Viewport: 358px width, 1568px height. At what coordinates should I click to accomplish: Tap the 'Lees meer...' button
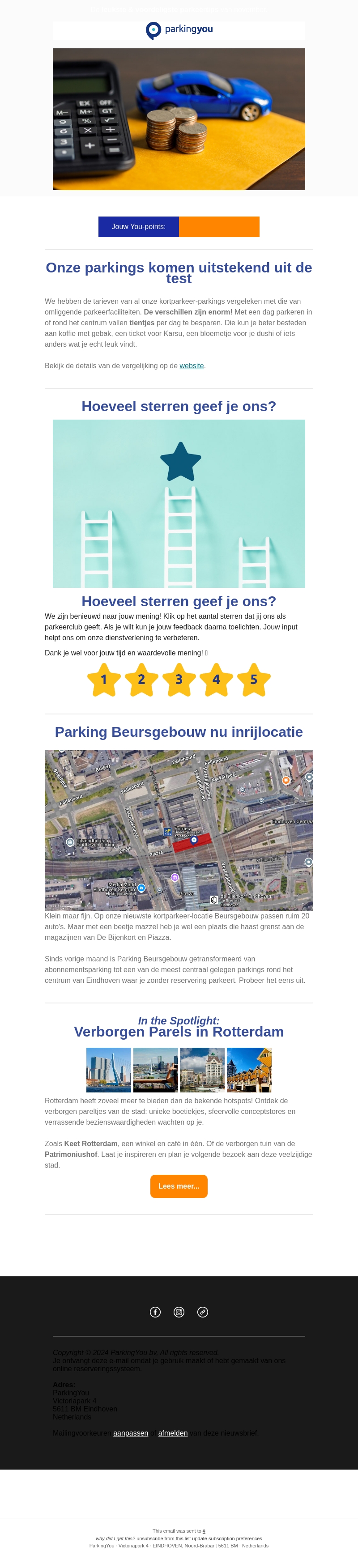pyautogui.click(x=179, y=1186)
